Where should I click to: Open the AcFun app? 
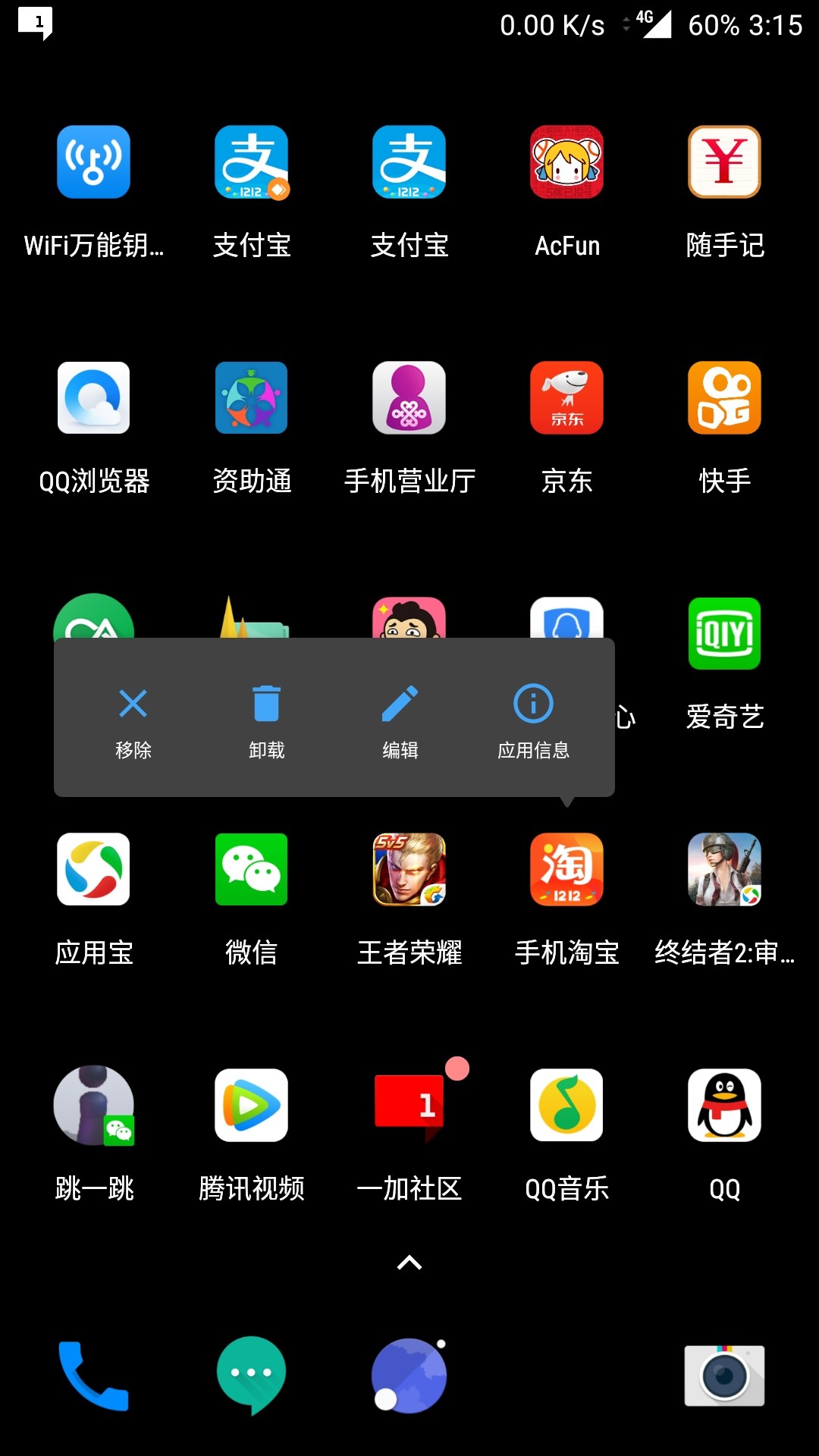click(566, 162)
